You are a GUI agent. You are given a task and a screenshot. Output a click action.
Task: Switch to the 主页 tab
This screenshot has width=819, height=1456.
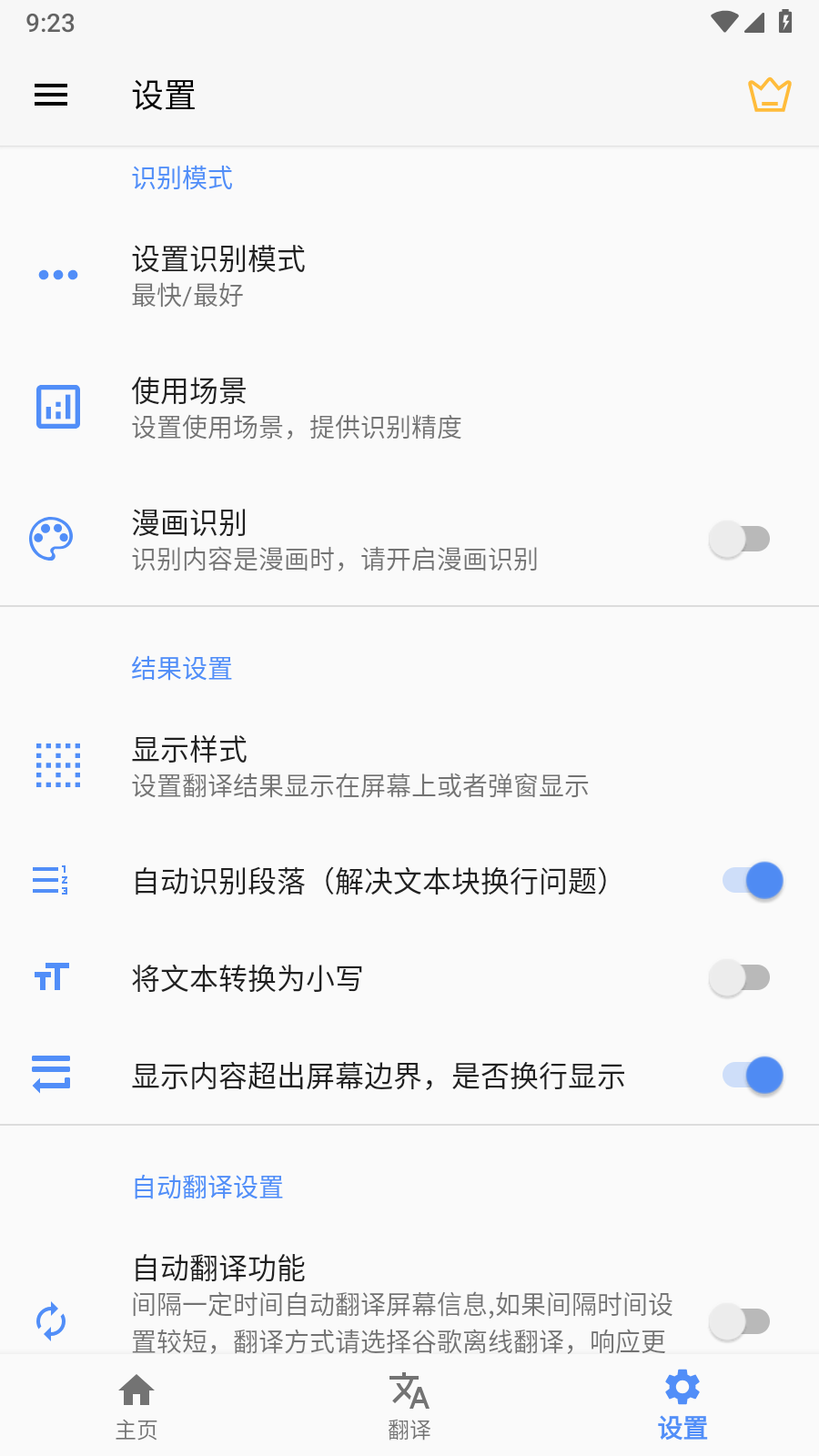point(136,1406)
